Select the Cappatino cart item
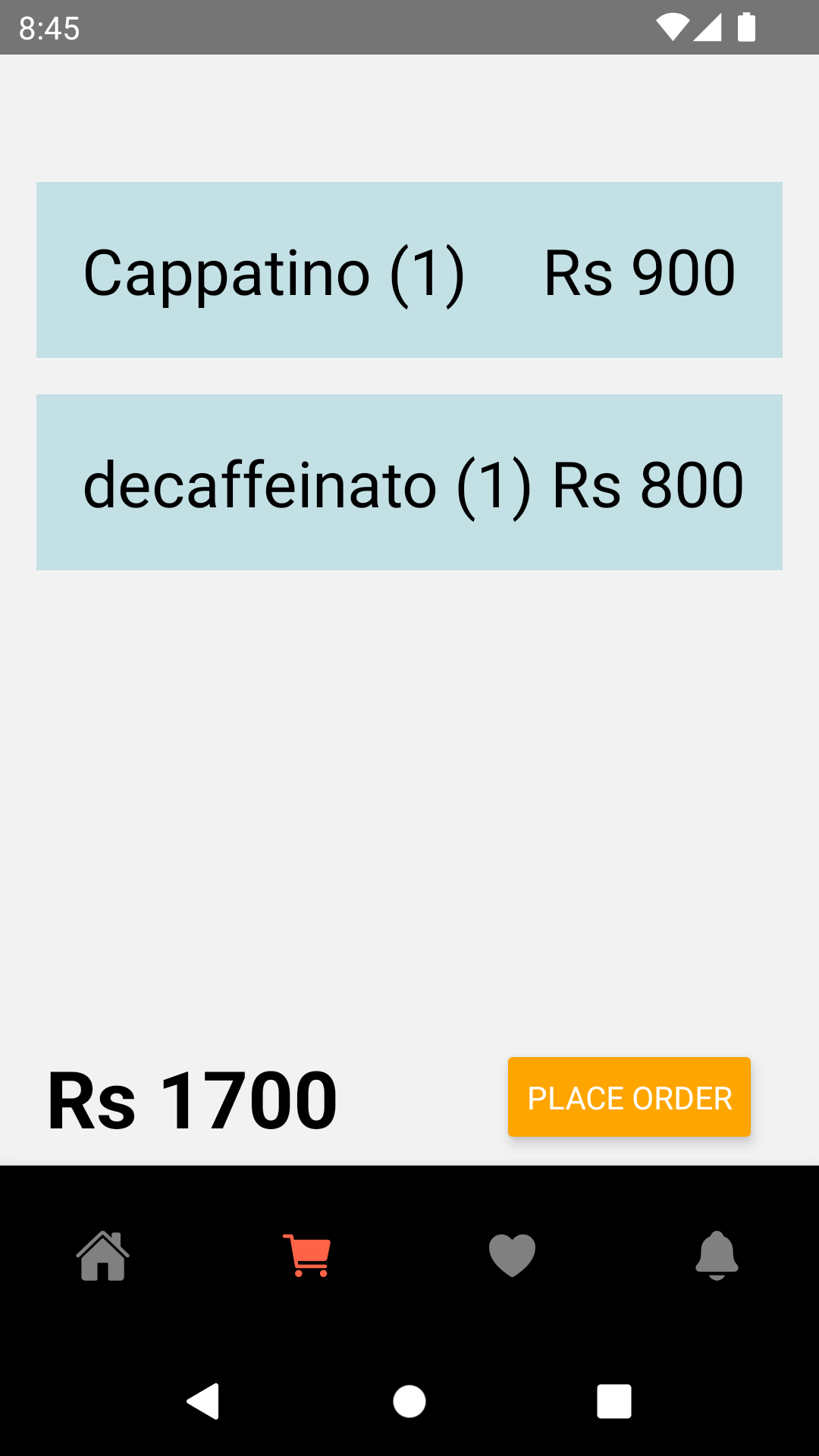The height and width of the screenshot is (1456, 819). coord(409,270)
